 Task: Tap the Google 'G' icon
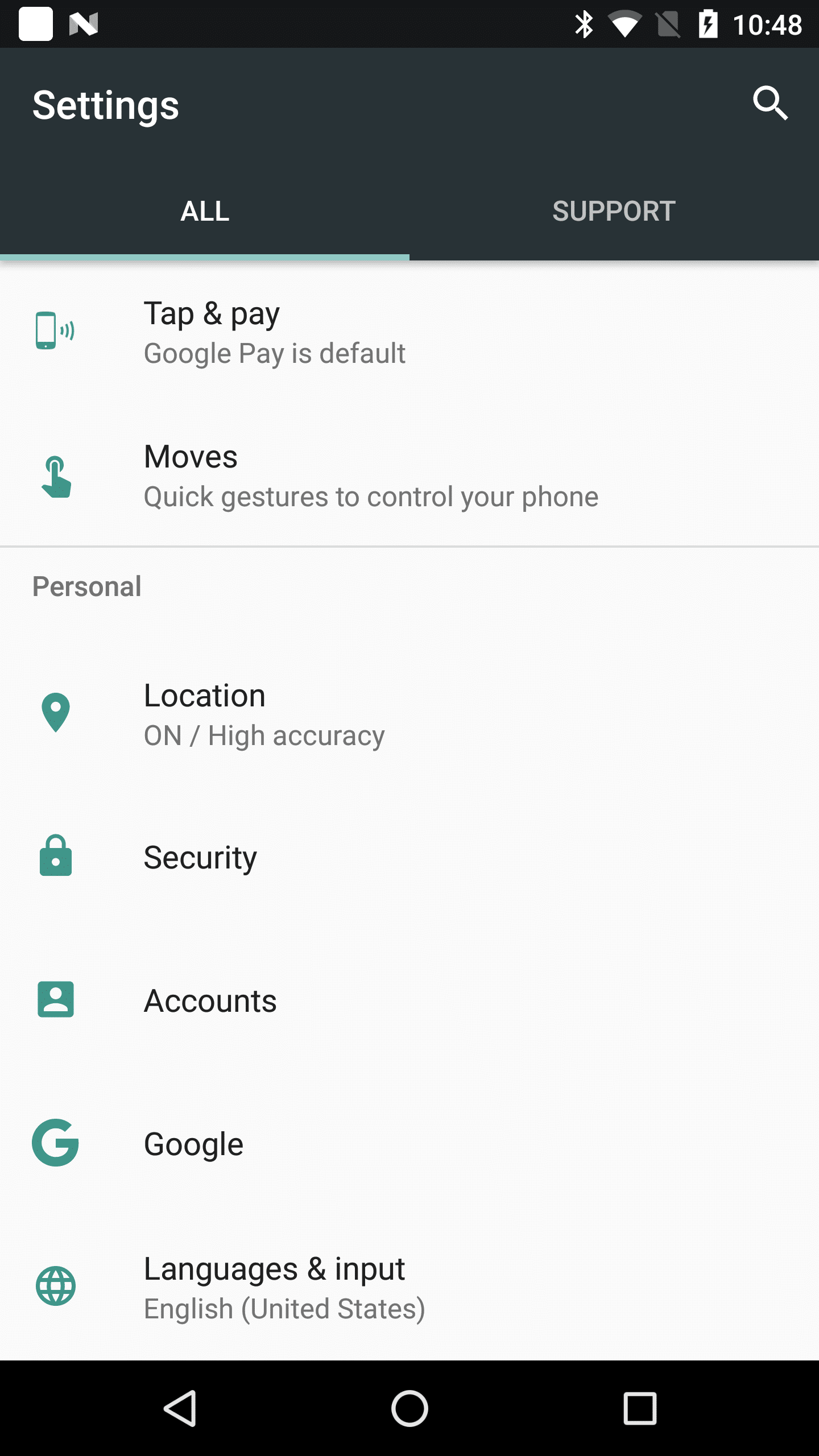tap(56, 1143)
